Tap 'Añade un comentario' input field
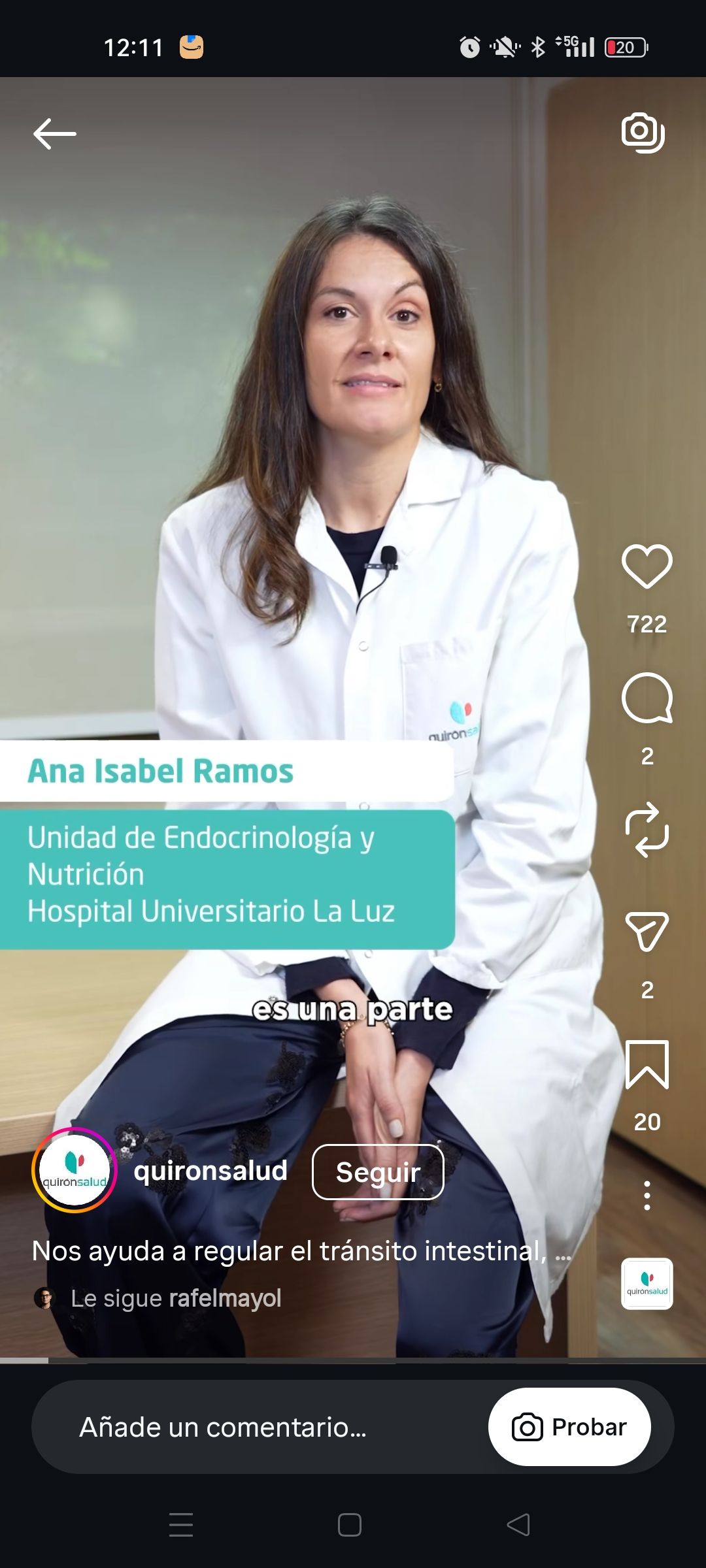Viewport: 706px width, 1568px height. (222, 1426)
